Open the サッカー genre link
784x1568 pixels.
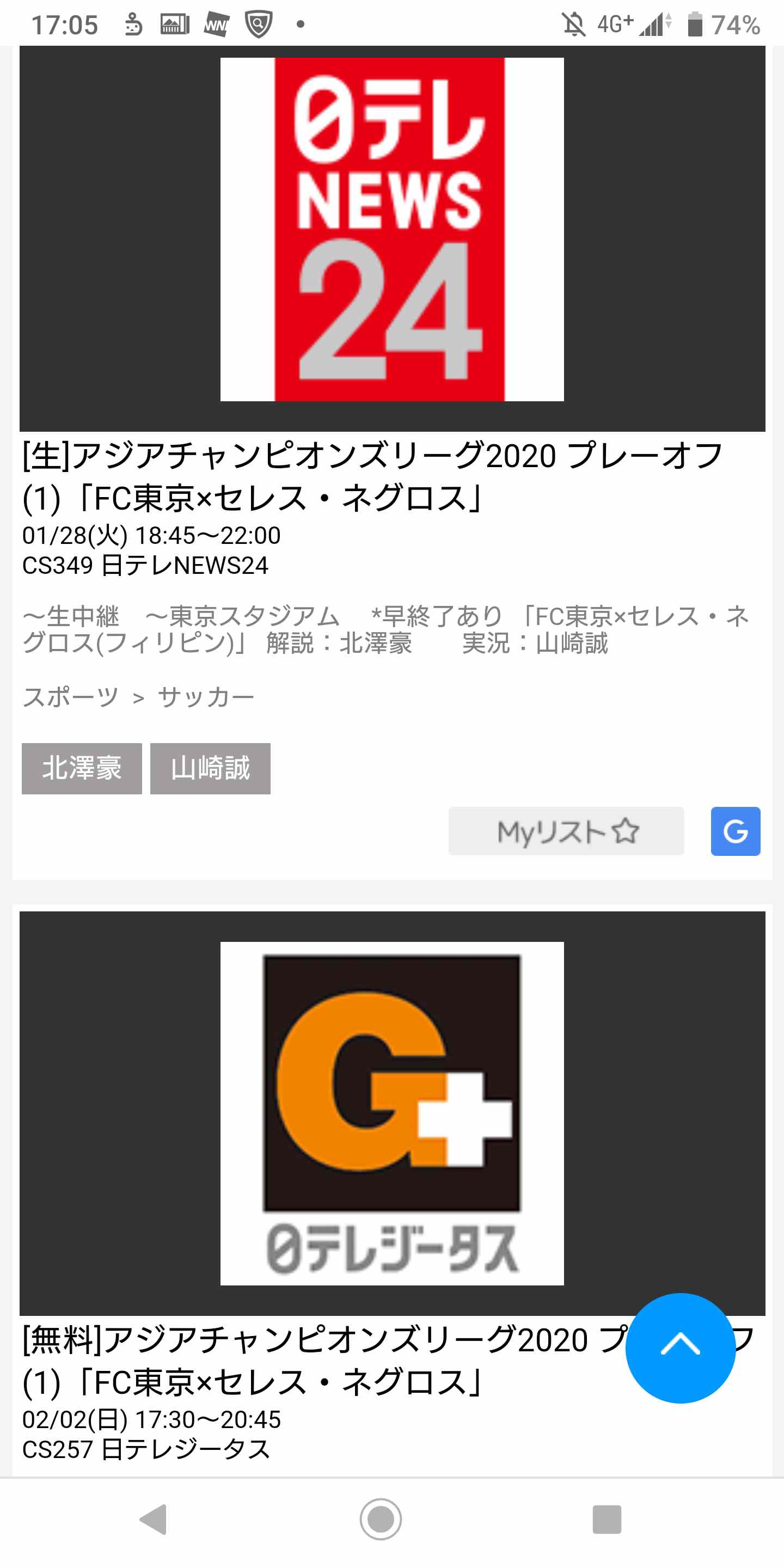coord(206,697)
